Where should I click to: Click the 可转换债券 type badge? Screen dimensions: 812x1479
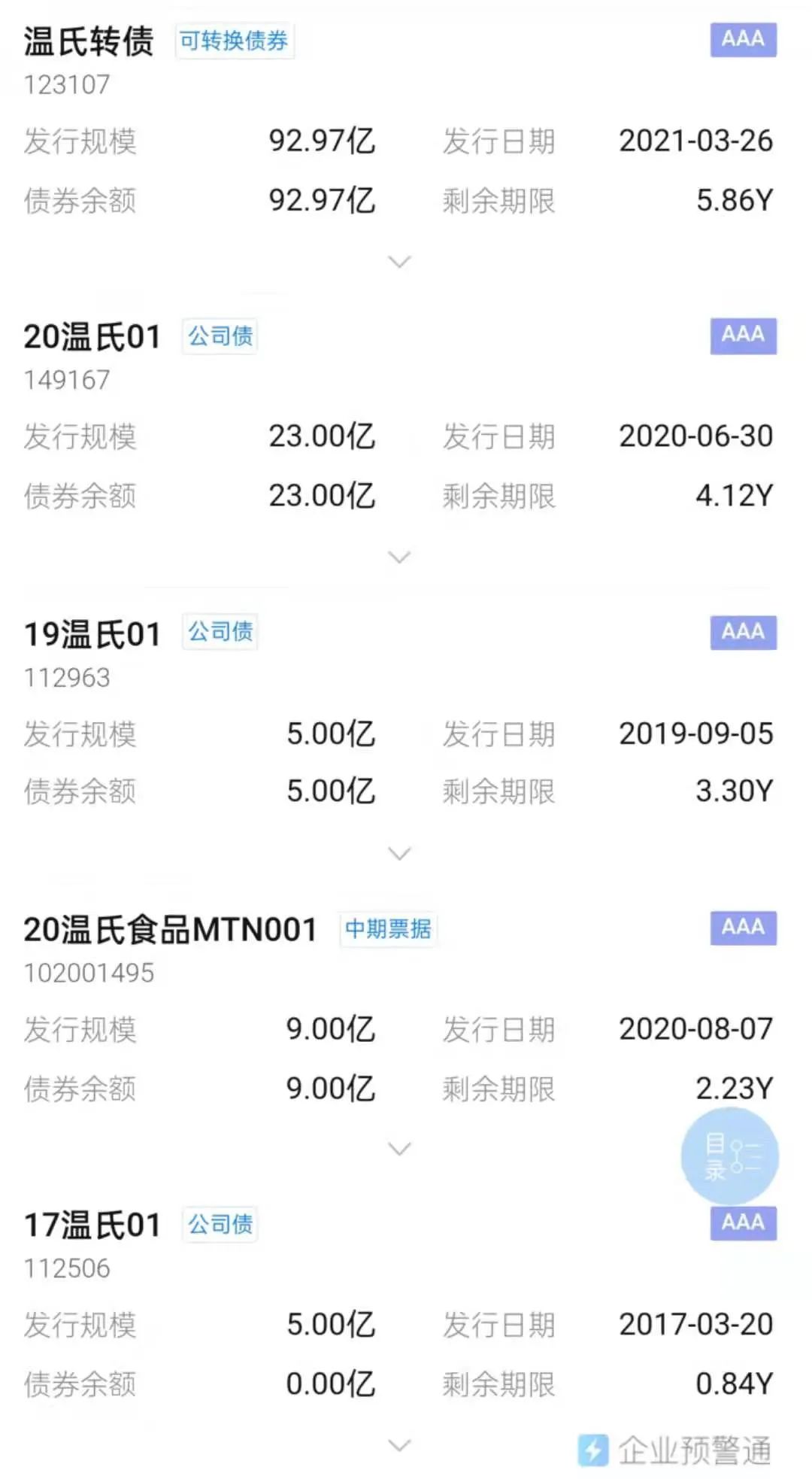point(234,42)
